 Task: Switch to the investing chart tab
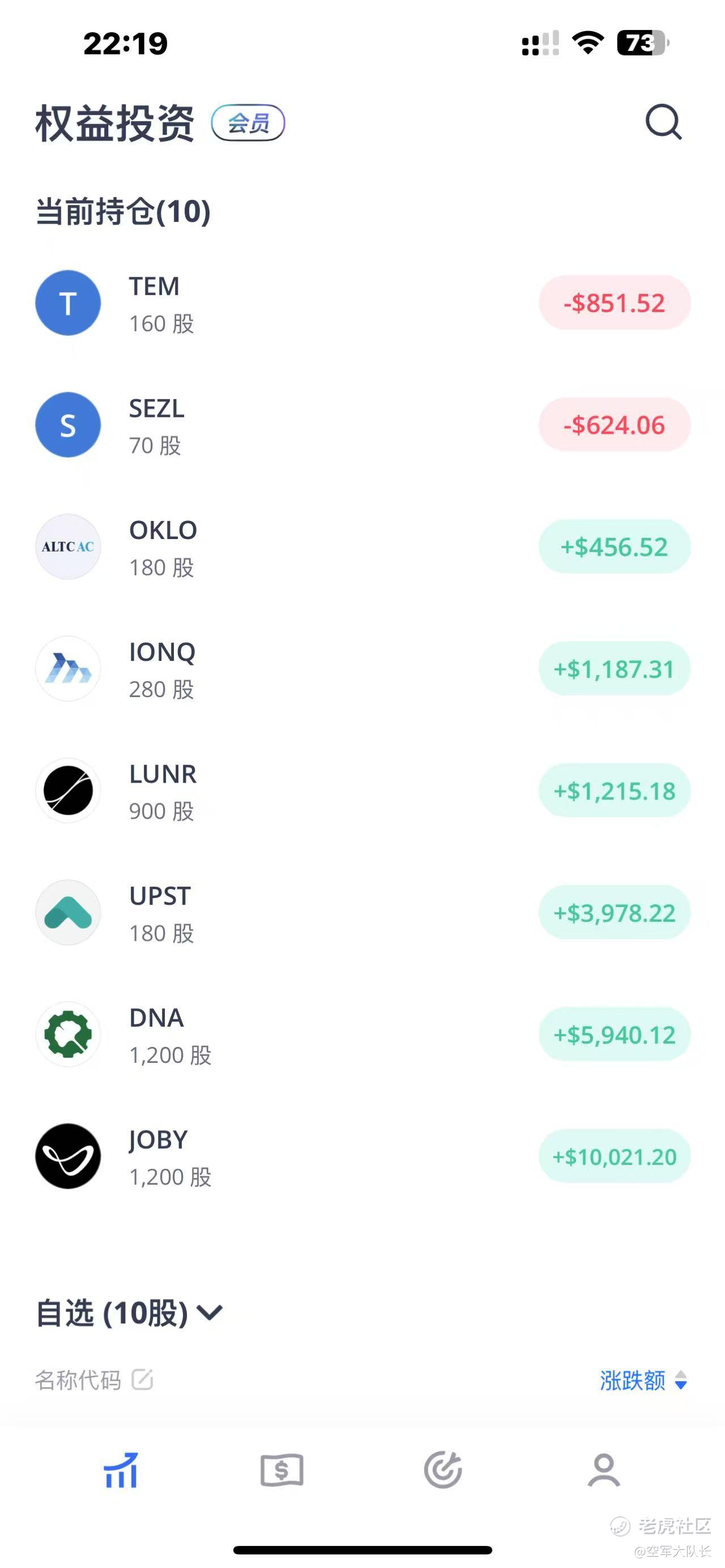(x=121, y=1469)
